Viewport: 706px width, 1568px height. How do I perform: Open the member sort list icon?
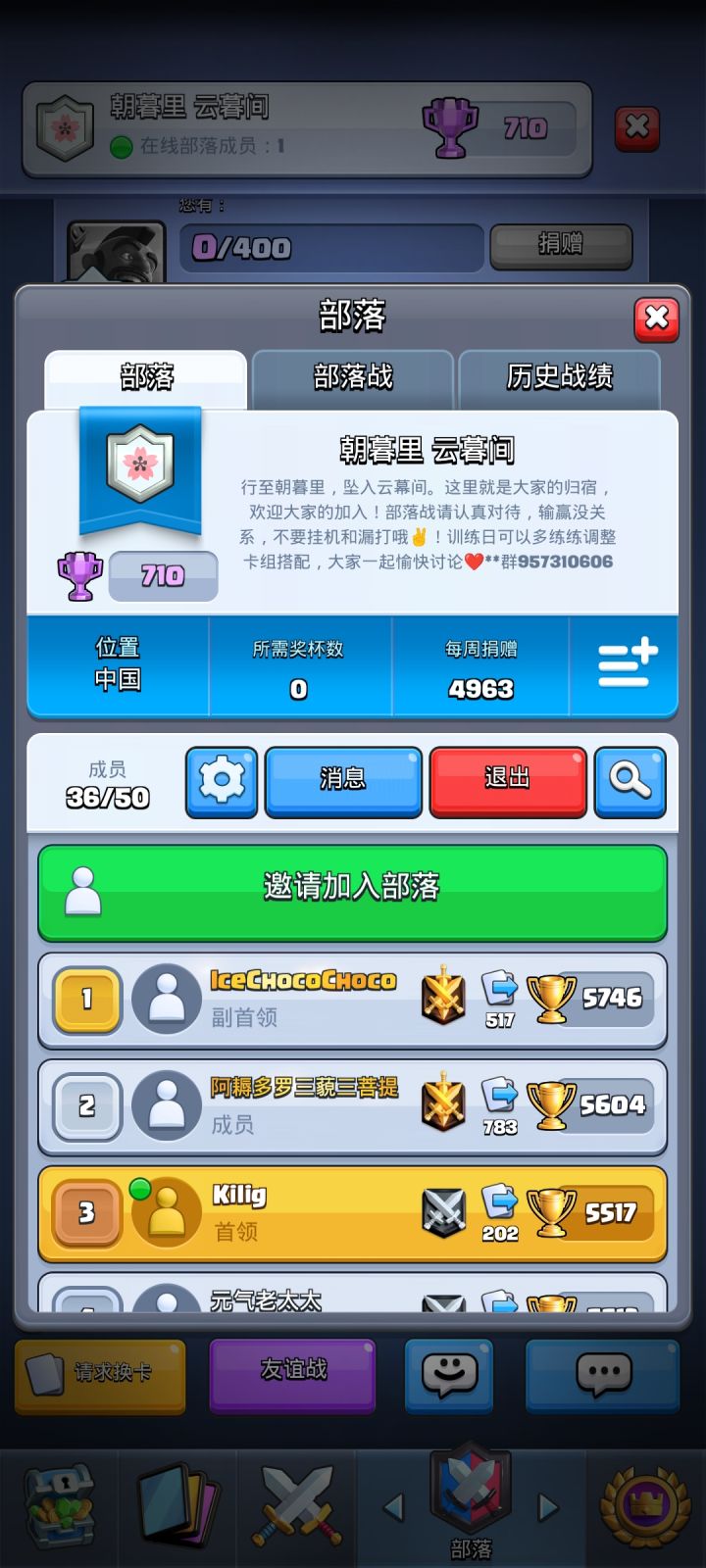[625, 664]
